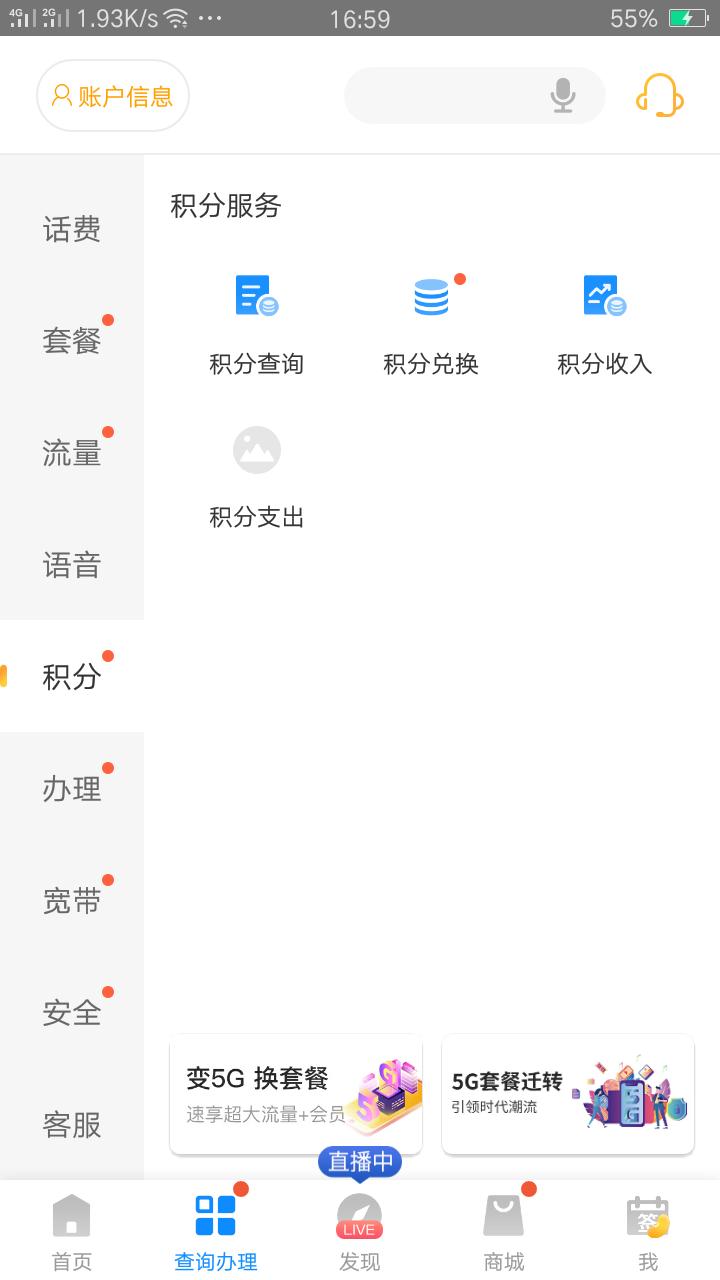Tap the microphone icon in the search bar
Screen dimensions: 720x1280
point(562,95)
